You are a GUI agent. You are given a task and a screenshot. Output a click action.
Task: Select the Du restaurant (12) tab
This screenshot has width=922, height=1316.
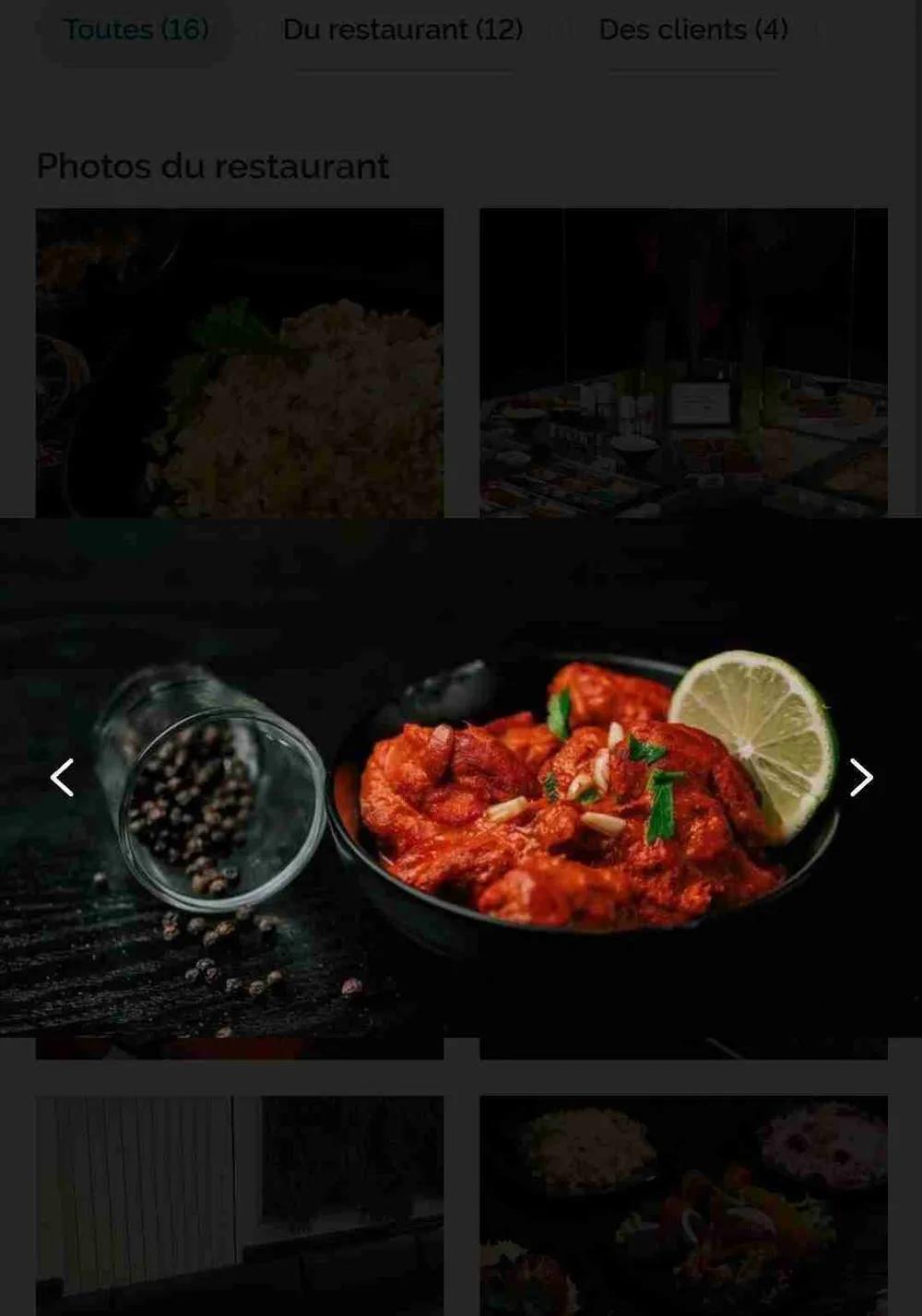click(403, 29)
